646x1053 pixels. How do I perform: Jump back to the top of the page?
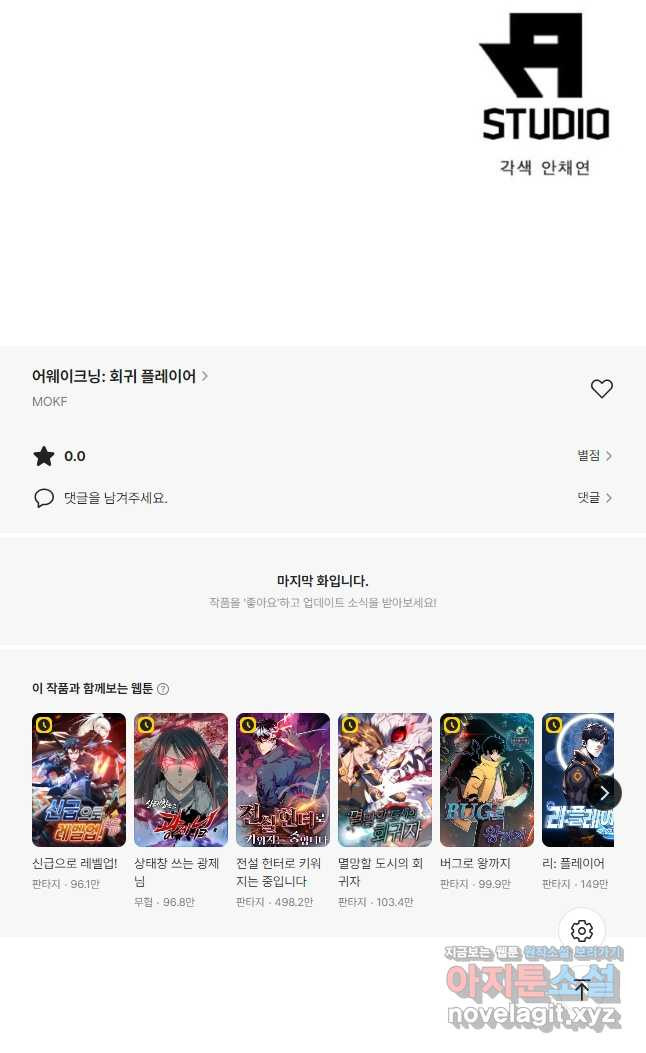click(x=582, y=990)
